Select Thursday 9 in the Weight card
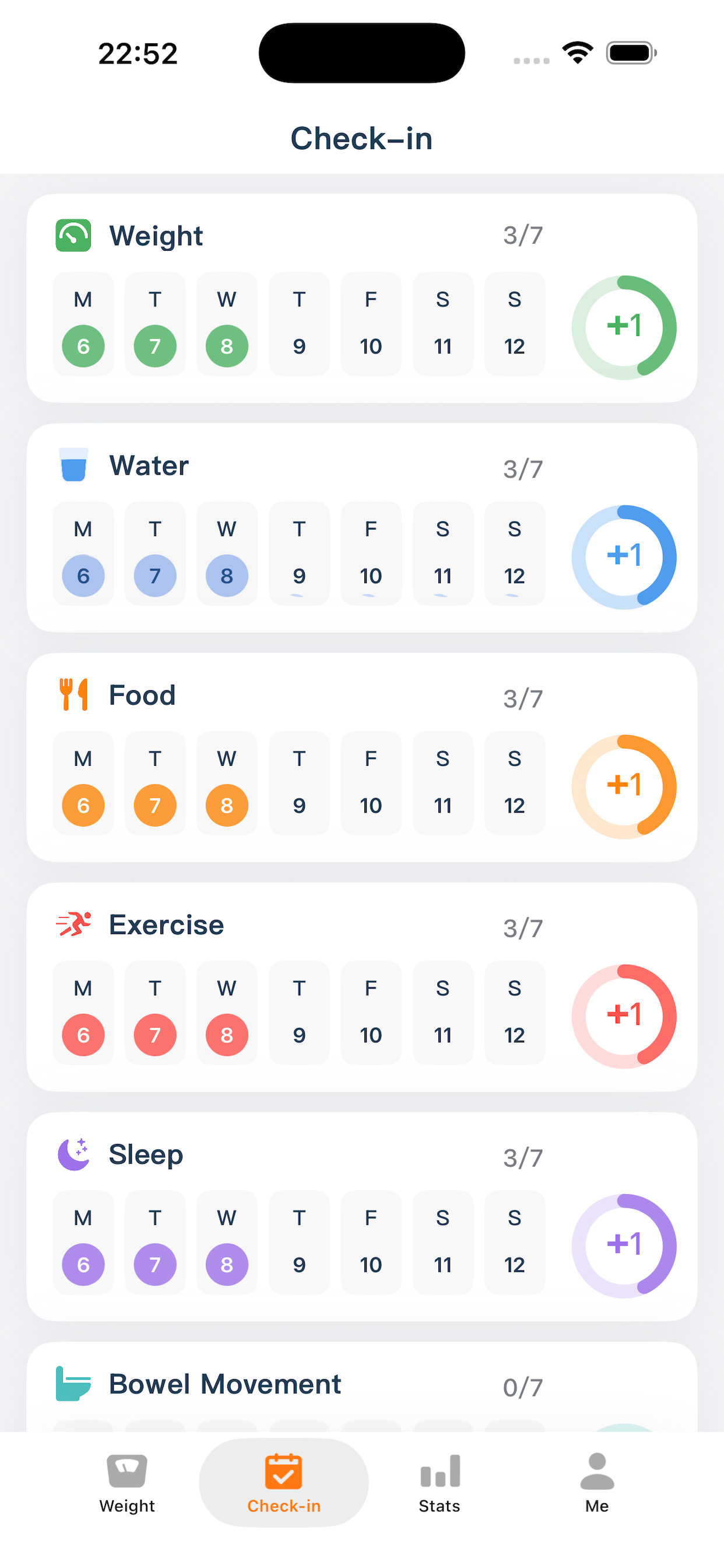This screenshot has height=1568, width=724. 298,324
